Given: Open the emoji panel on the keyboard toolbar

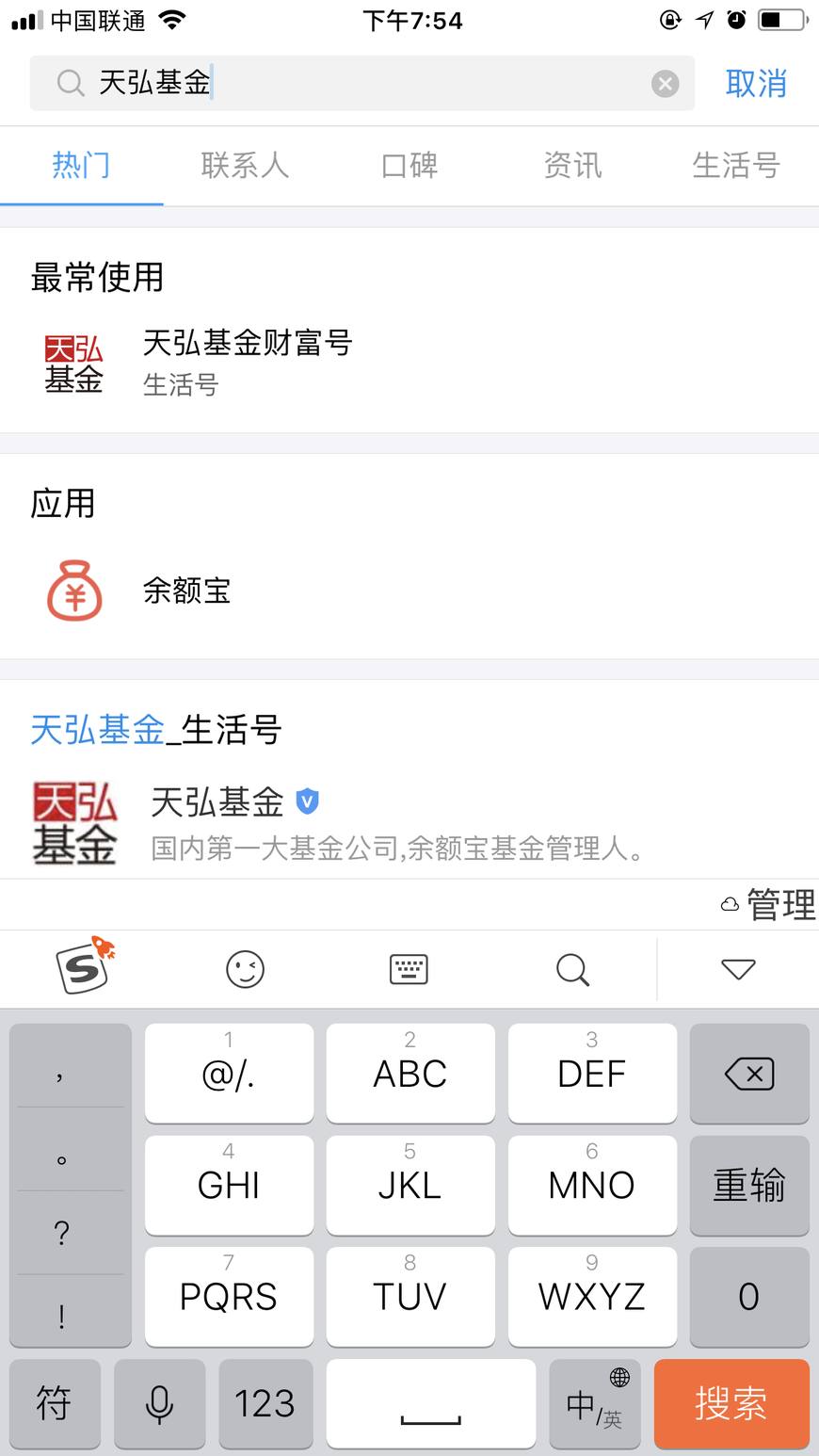Looking at the screenshot, I should [245, 968].
